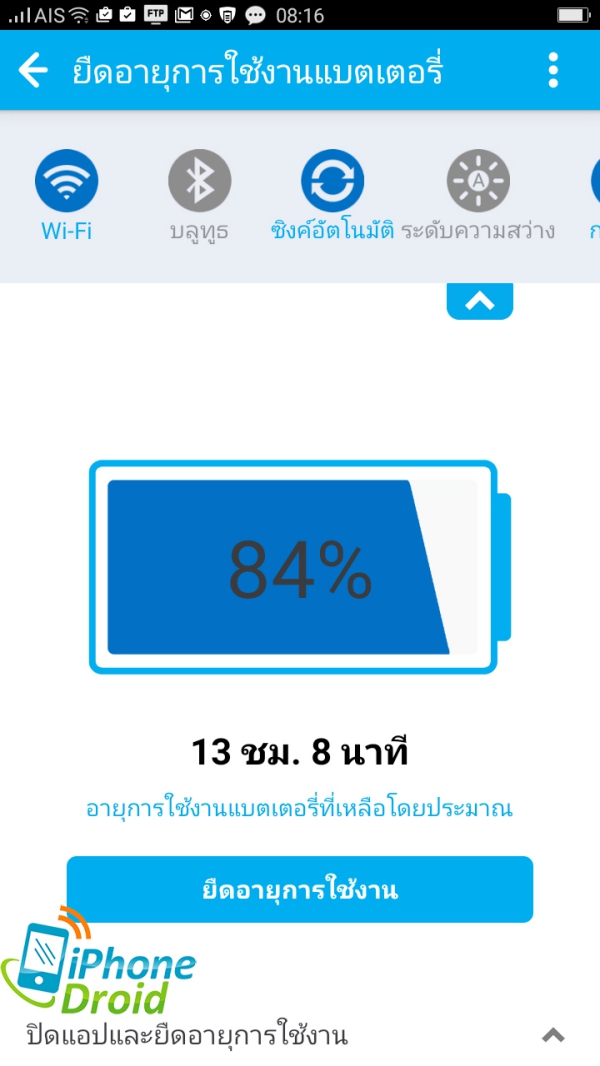The image size is (600, 1066).
Task: Toggle auto sync (ซิงค์อัตโนมัติ)
Action: (332, 182)
